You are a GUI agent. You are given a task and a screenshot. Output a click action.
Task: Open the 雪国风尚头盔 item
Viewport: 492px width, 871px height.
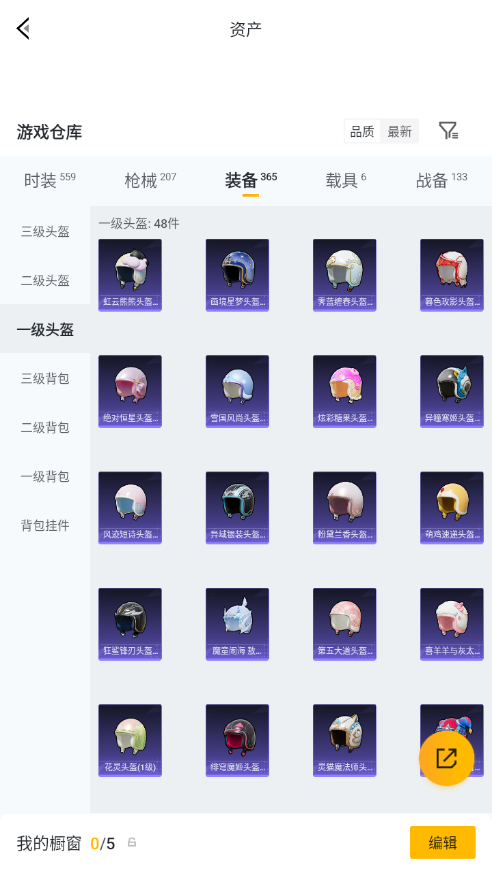click(x=237, y=391)
